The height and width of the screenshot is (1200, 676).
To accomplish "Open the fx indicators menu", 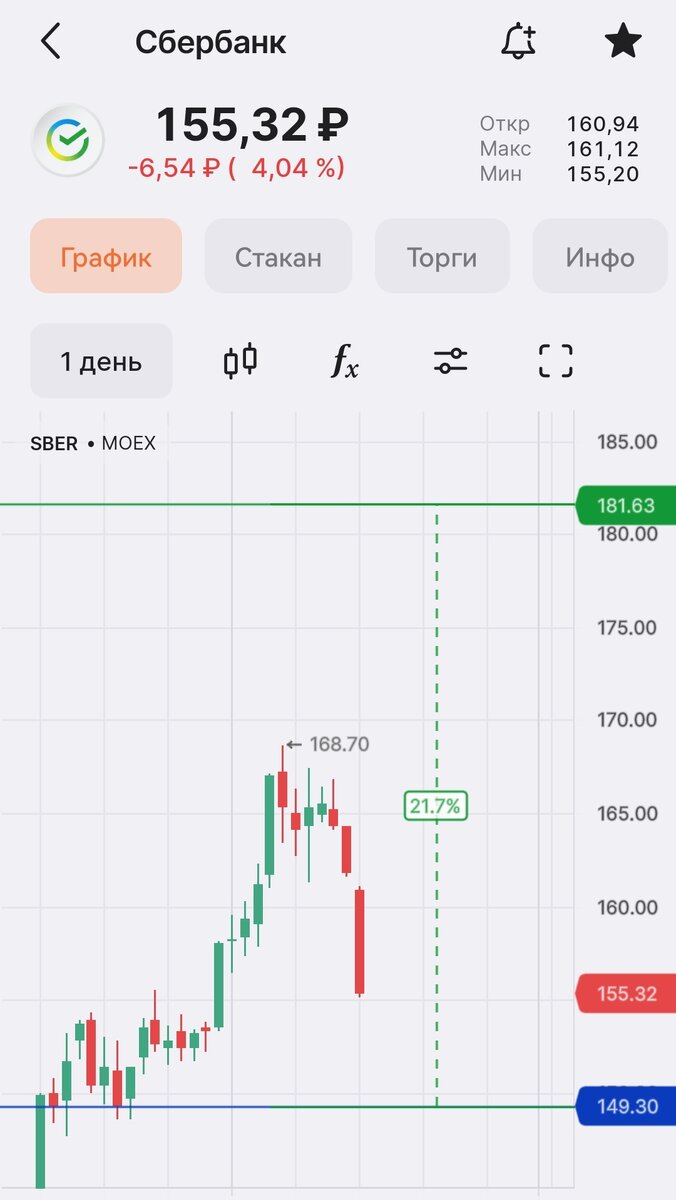I will [345, 361].
